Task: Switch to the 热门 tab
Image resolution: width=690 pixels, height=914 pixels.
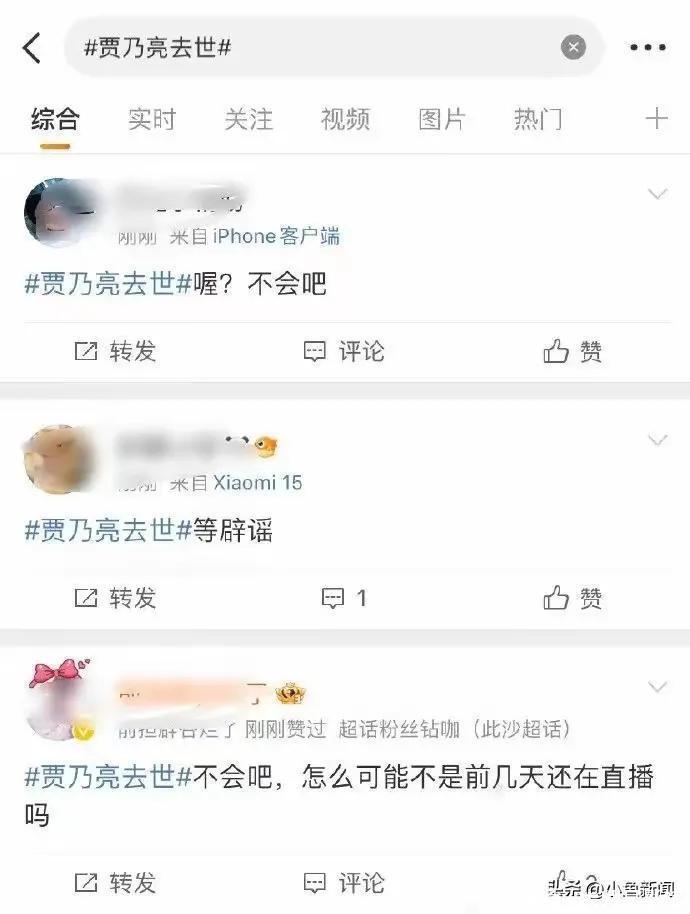Action: 537,120
